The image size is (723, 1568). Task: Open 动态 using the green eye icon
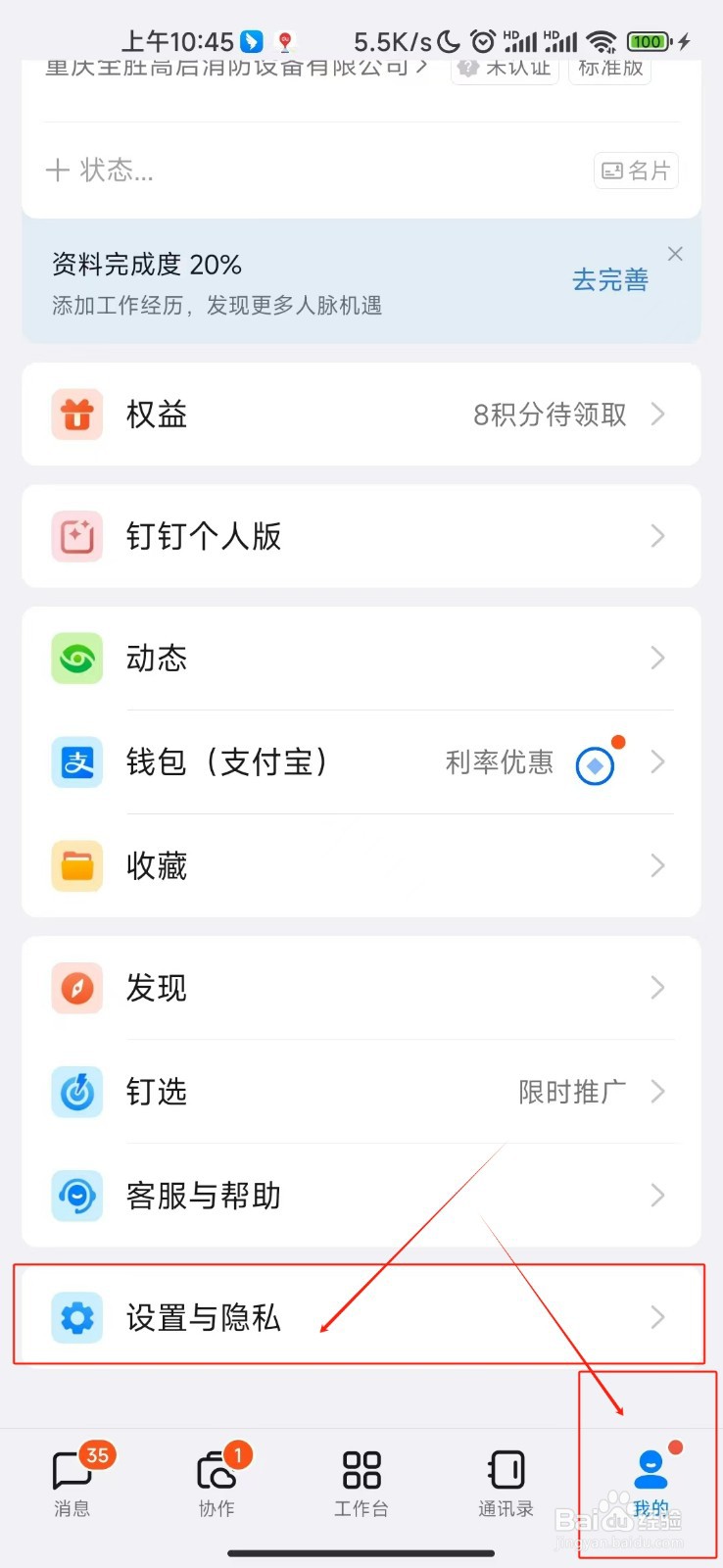[76, 659]
